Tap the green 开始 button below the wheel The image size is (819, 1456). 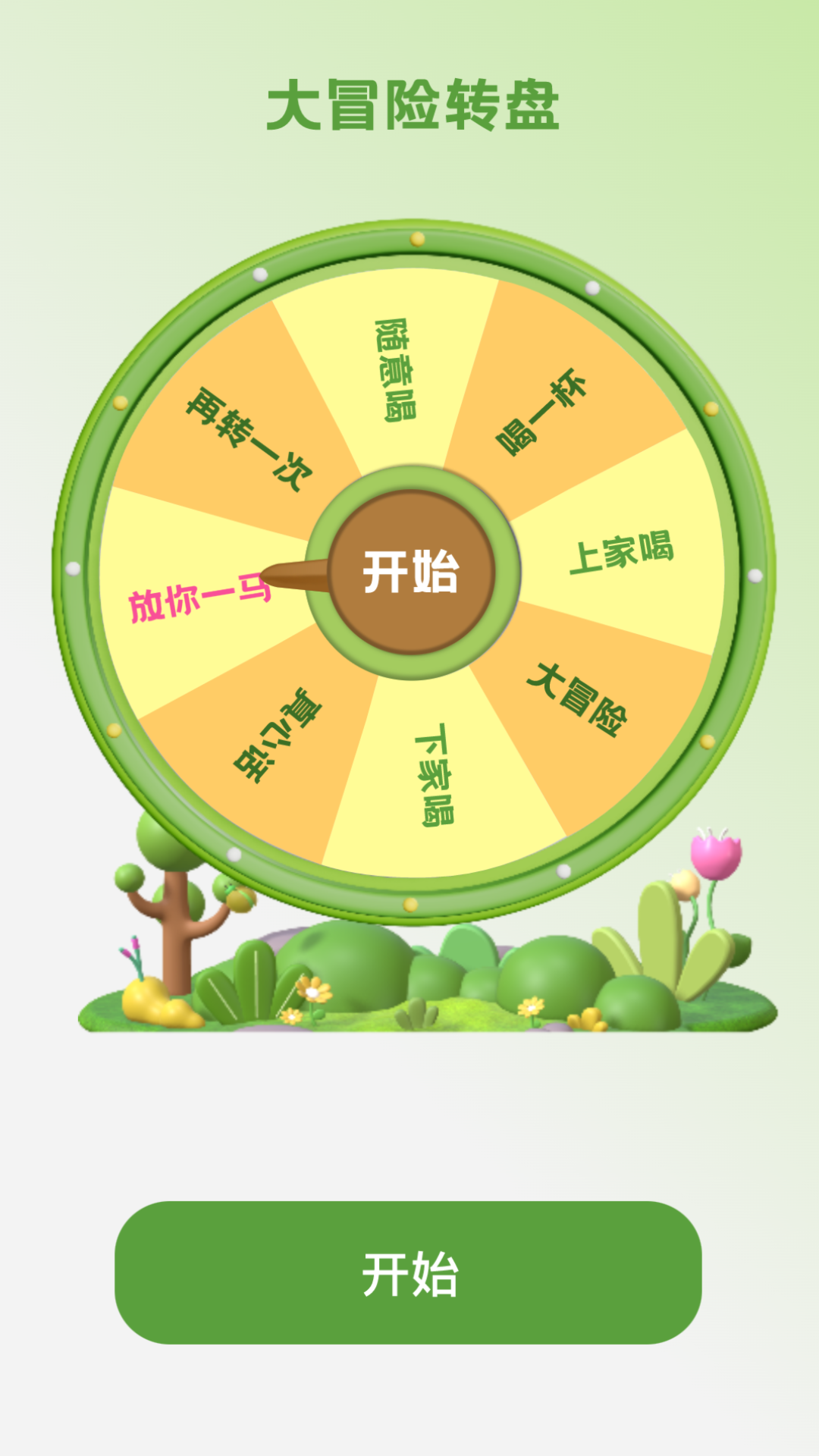coord(408,1272)
